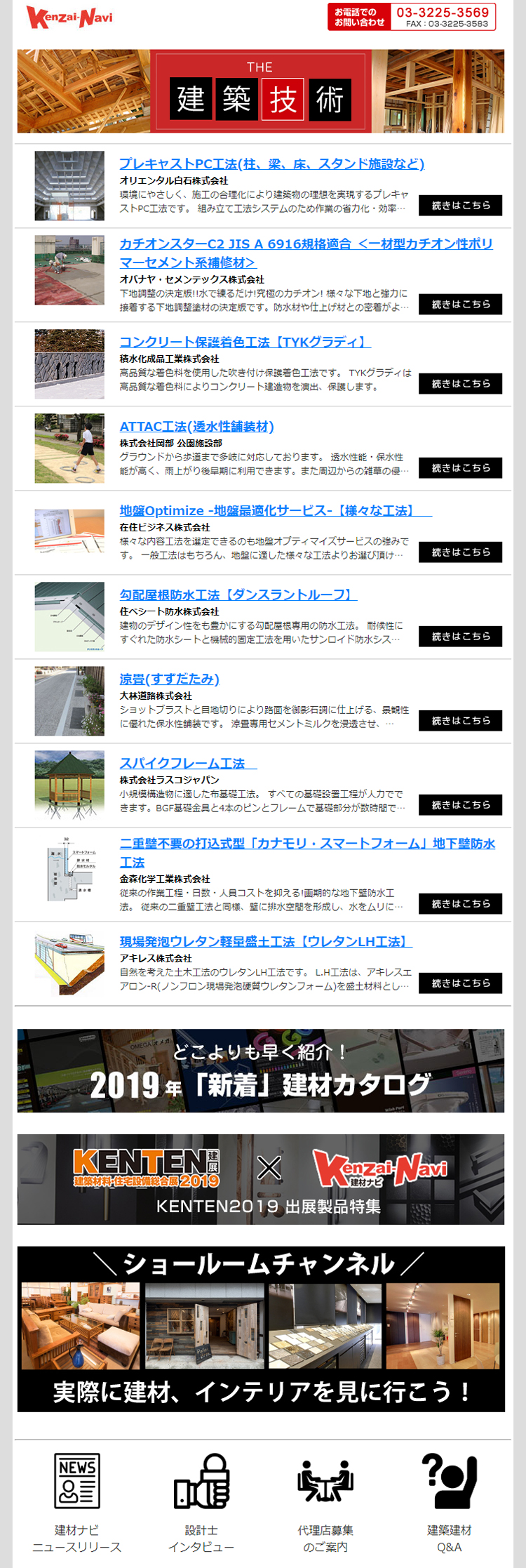The image size is (526, 1568).
Task: Open the プレキャストPC工法 article link
Action: 271,164
